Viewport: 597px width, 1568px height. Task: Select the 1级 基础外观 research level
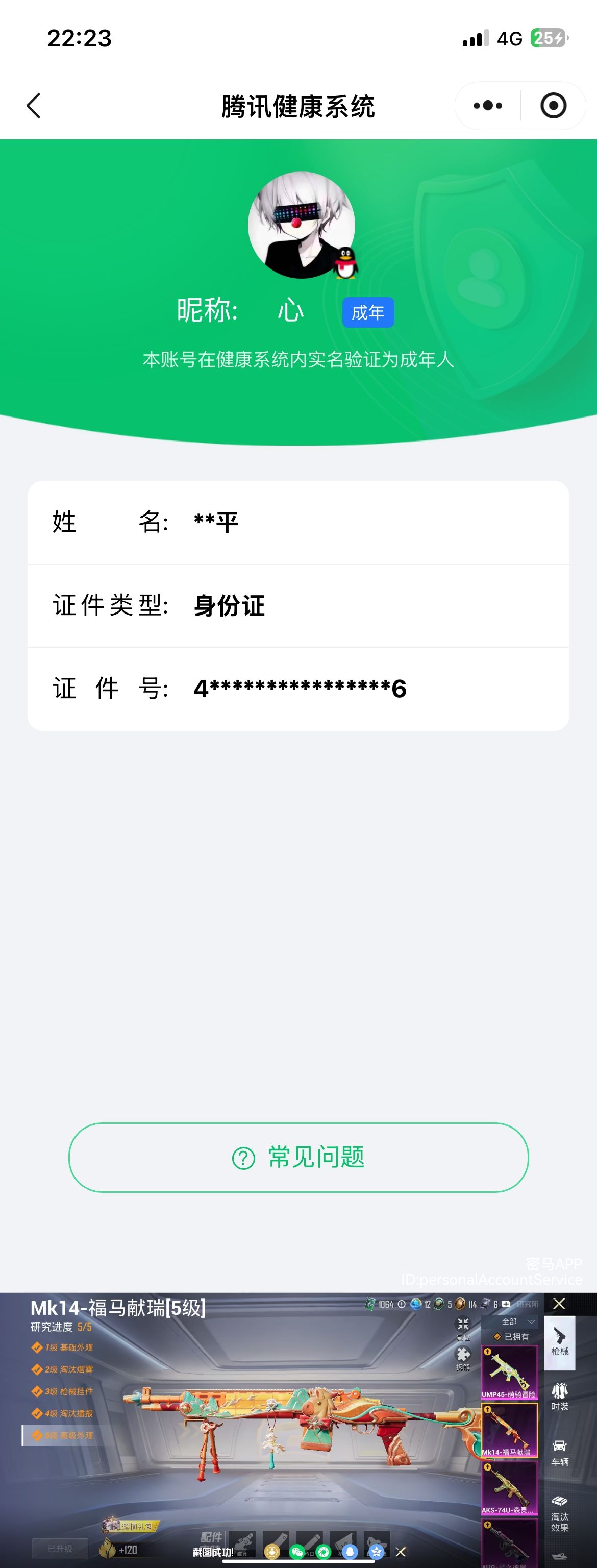[x=63, y=1347]
